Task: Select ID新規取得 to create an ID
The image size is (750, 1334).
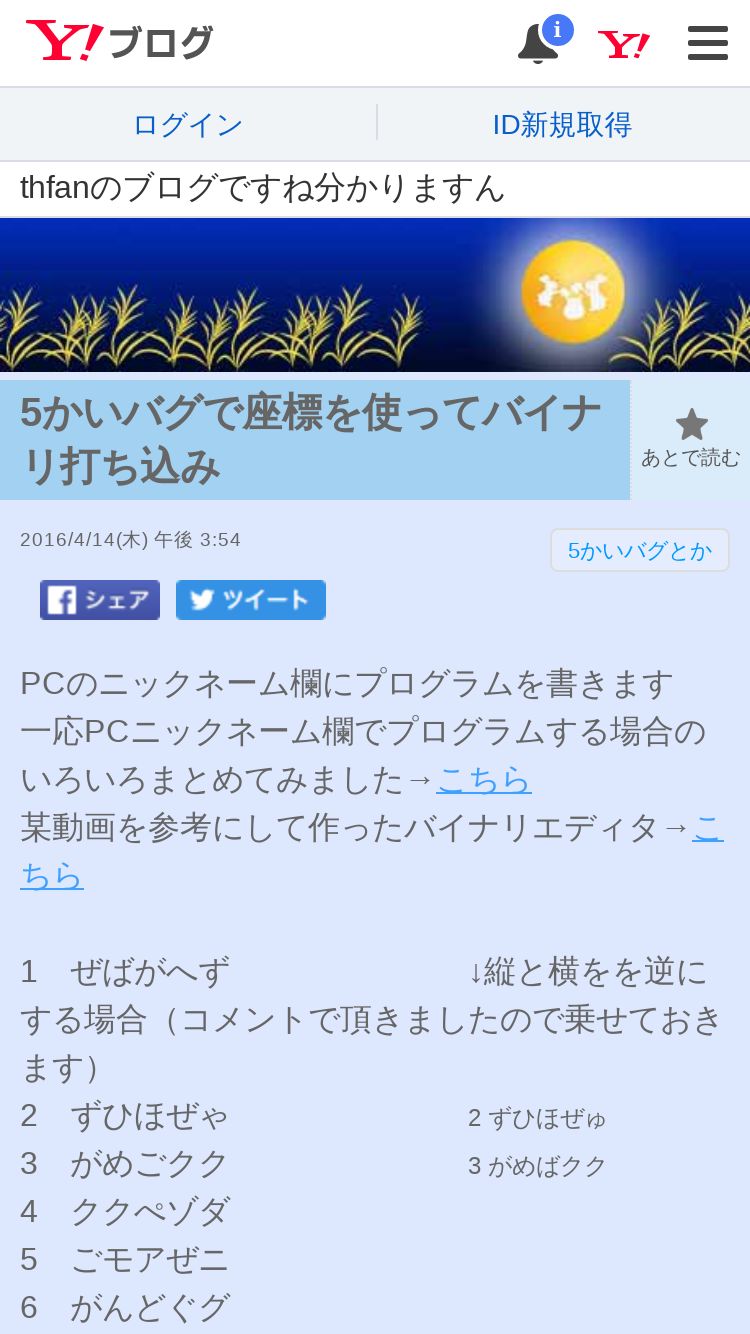Action: click(562, 125)
